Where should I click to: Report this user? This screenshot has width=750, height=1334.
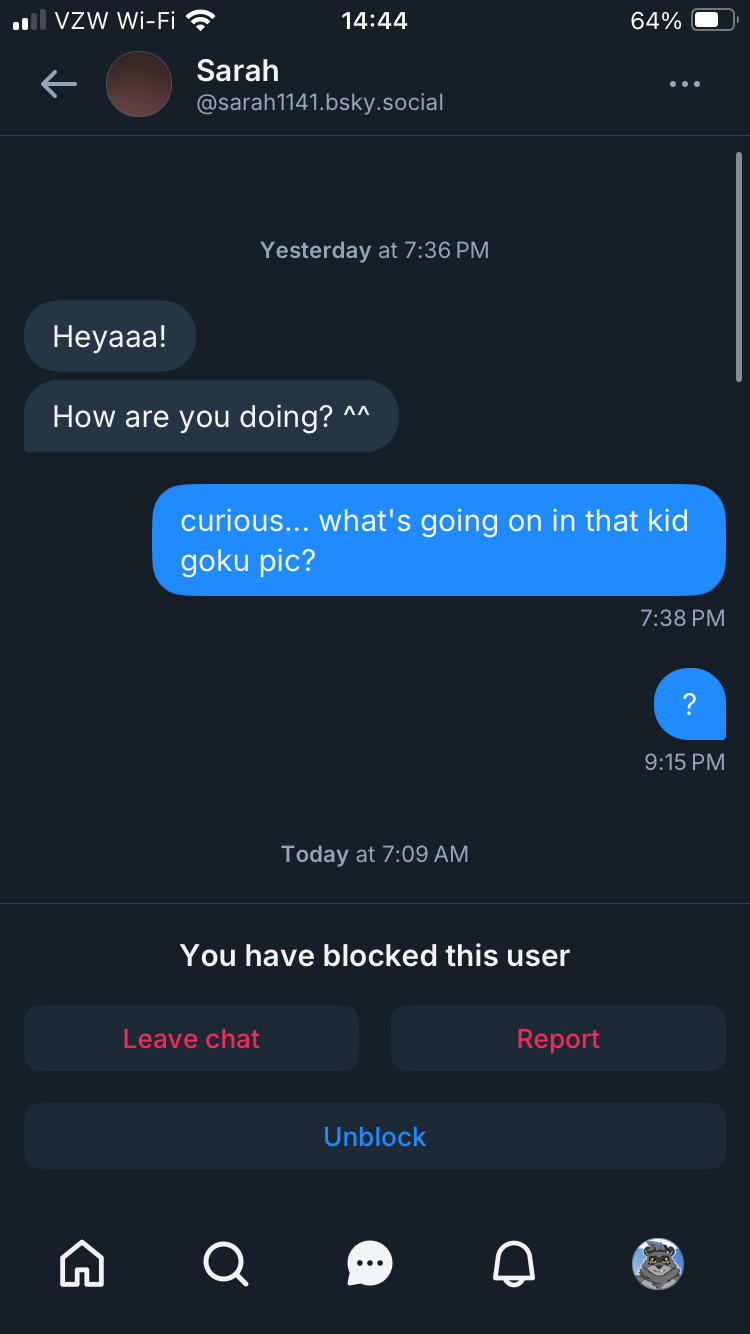[x=558, y=1039]
